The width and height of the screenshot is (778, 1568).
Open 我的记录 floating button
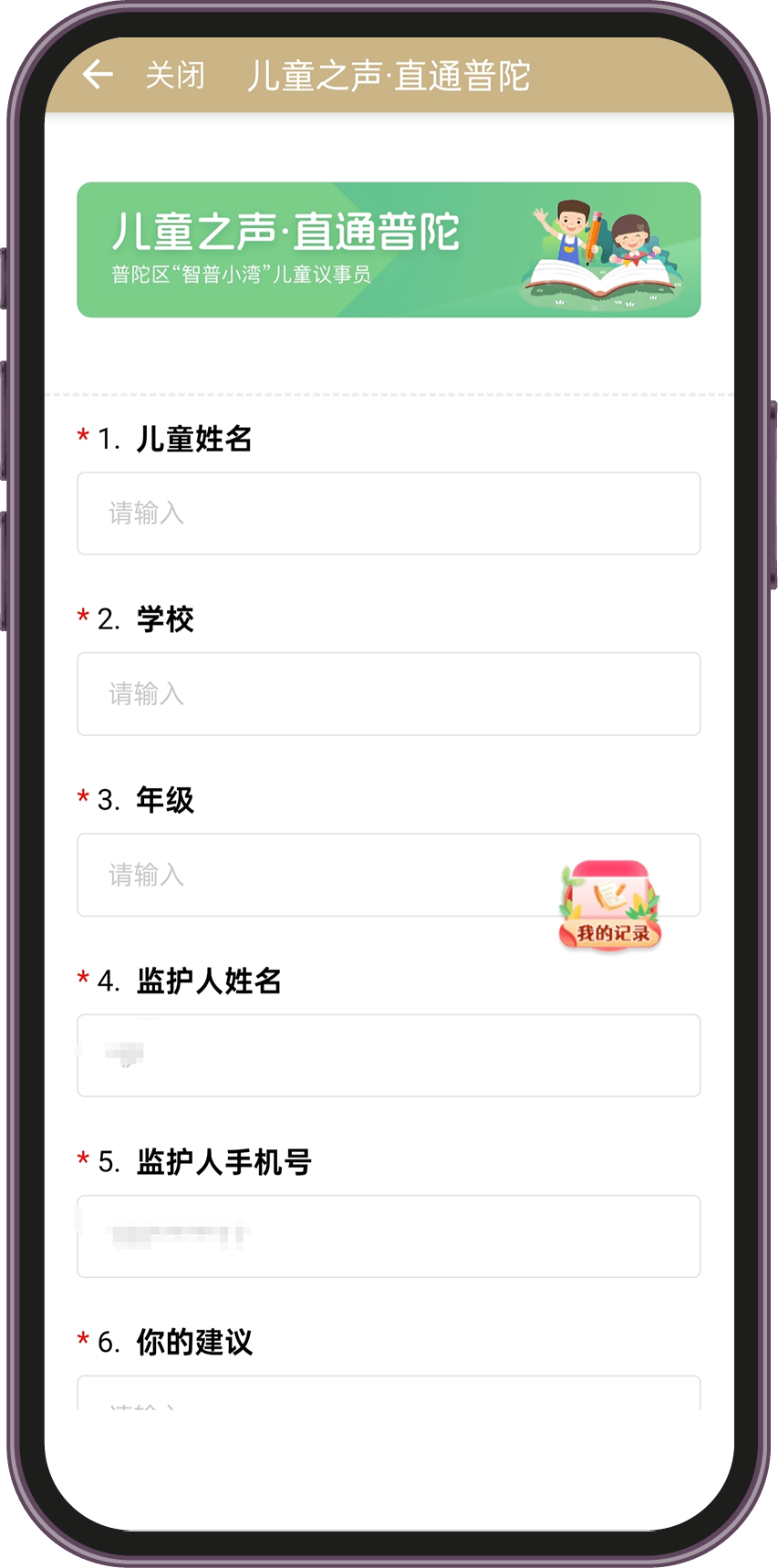610,906
